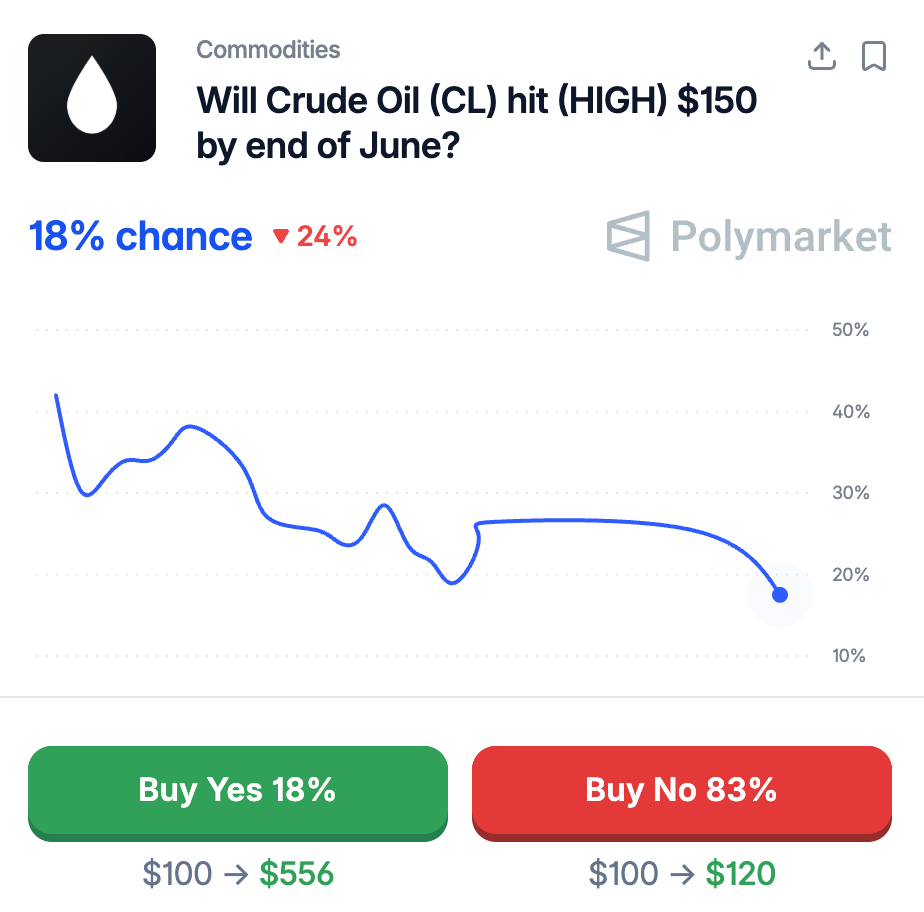Select the Buy No 83% button
Screen dimensions: 924x912
point(681,791)
